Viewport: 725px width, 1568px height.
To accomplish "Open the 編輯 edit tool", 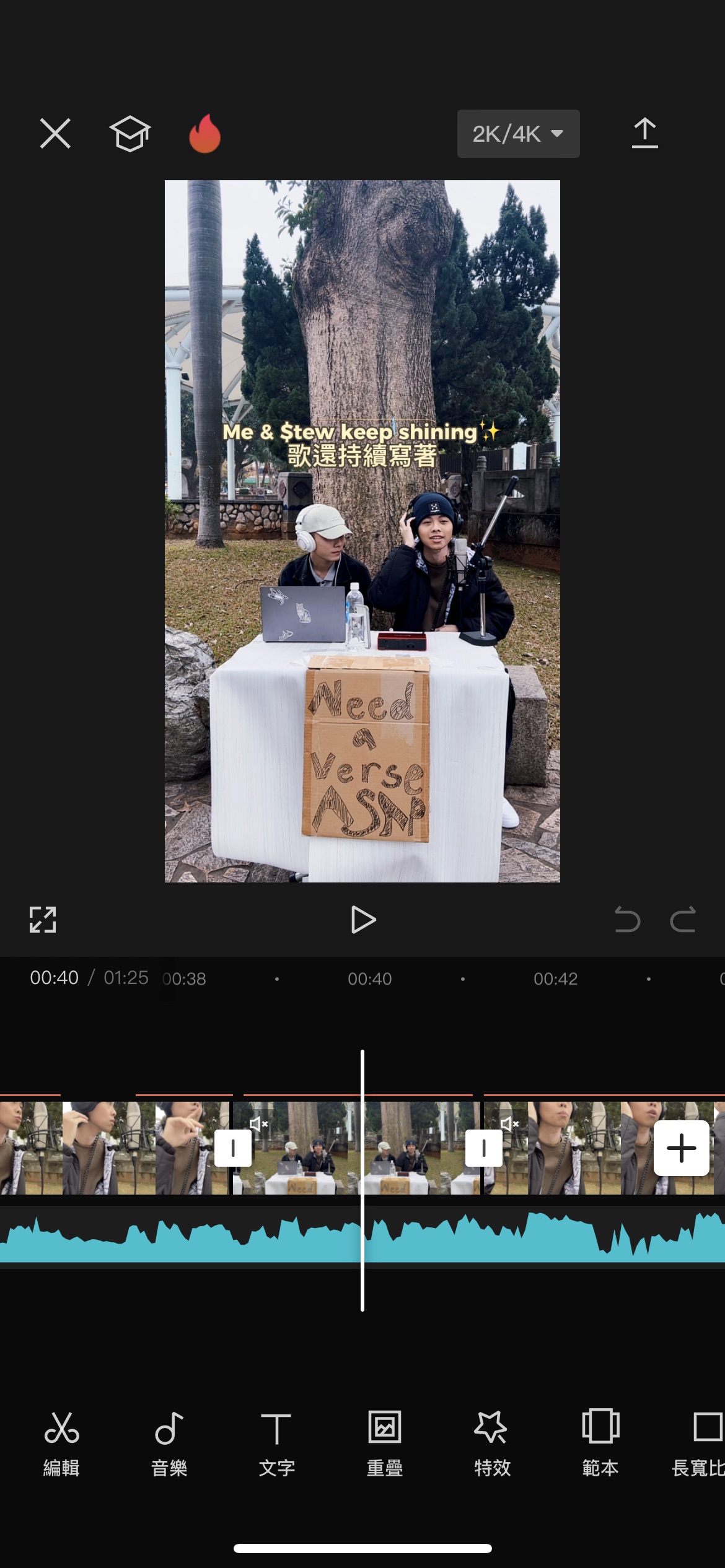I will click(x=61, y=1444).
